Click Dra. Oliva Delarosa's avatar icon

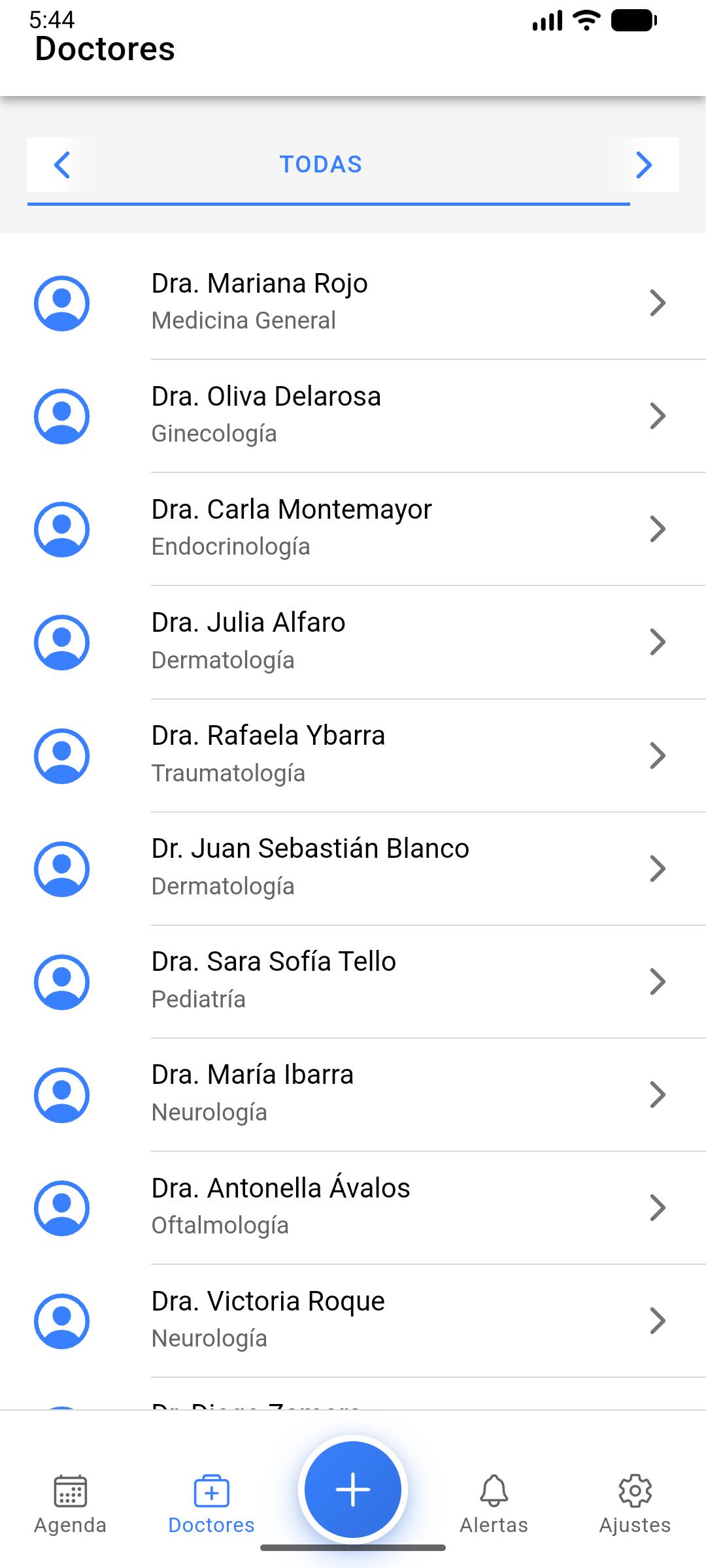click(x=61, y=416)
